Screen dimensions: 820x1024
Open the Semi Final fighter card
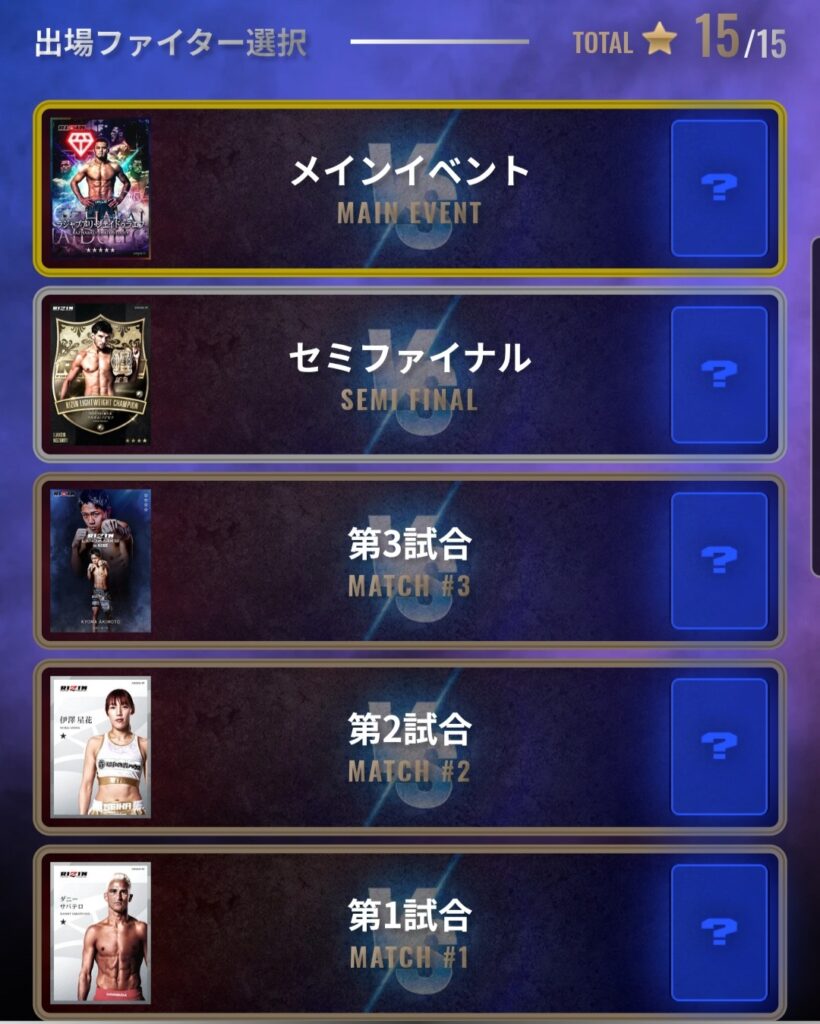[101, 374]
